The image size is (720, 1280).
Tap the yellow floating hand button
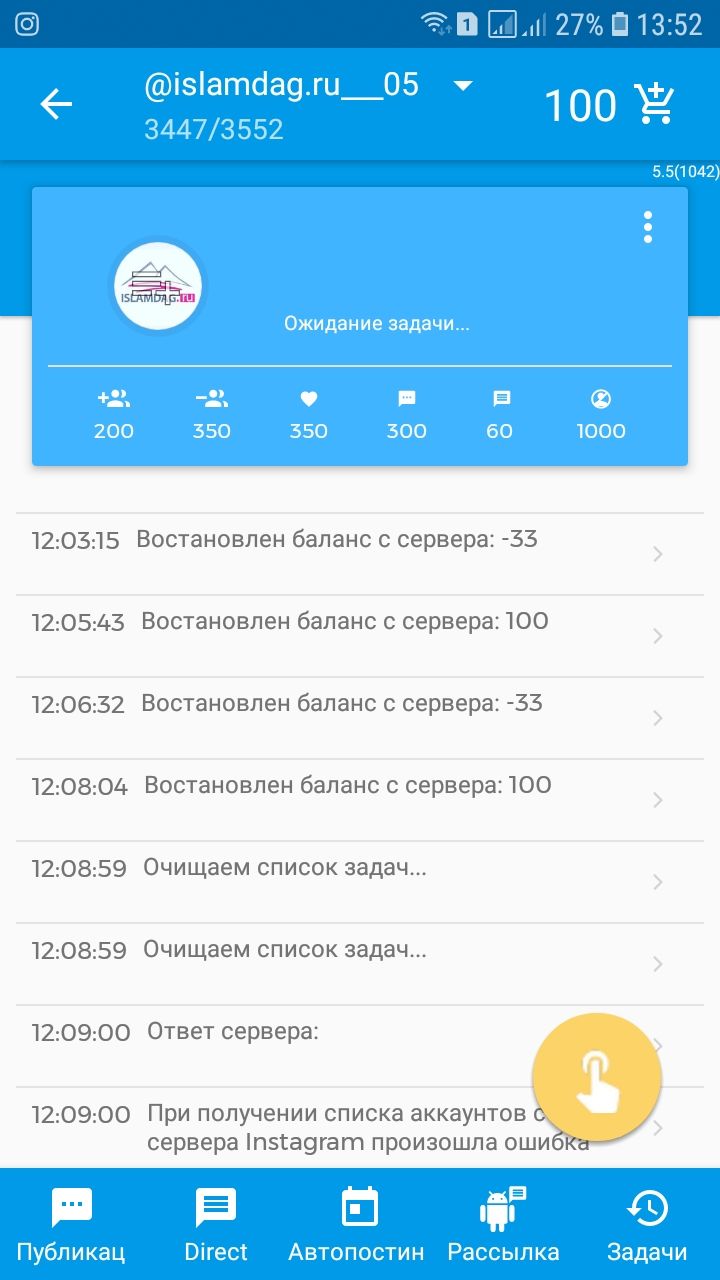(597, 1078)
